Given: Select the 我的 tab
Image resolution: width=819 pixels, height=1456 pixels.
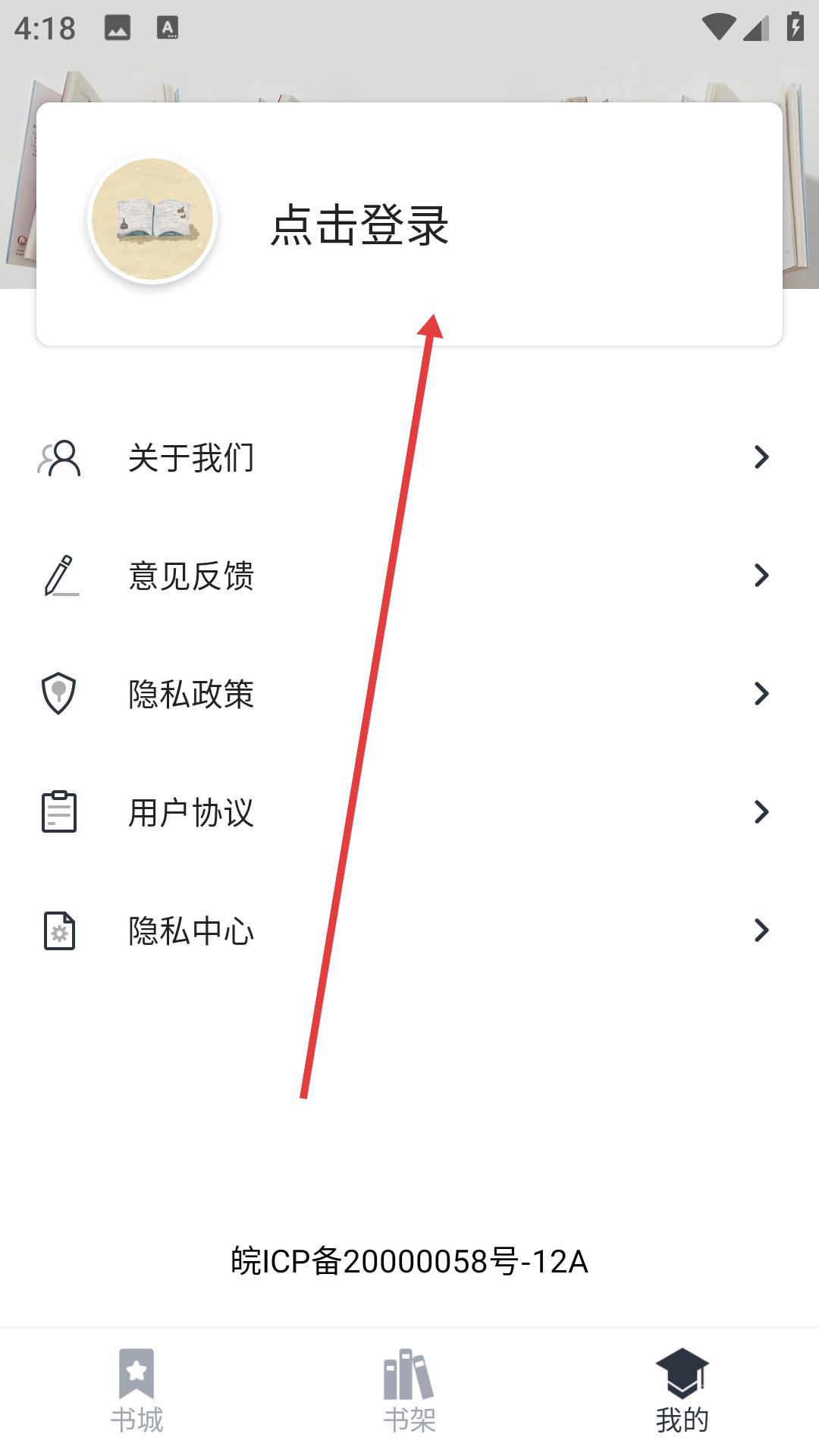Looking at the screenshot, I should [682, 1392].
